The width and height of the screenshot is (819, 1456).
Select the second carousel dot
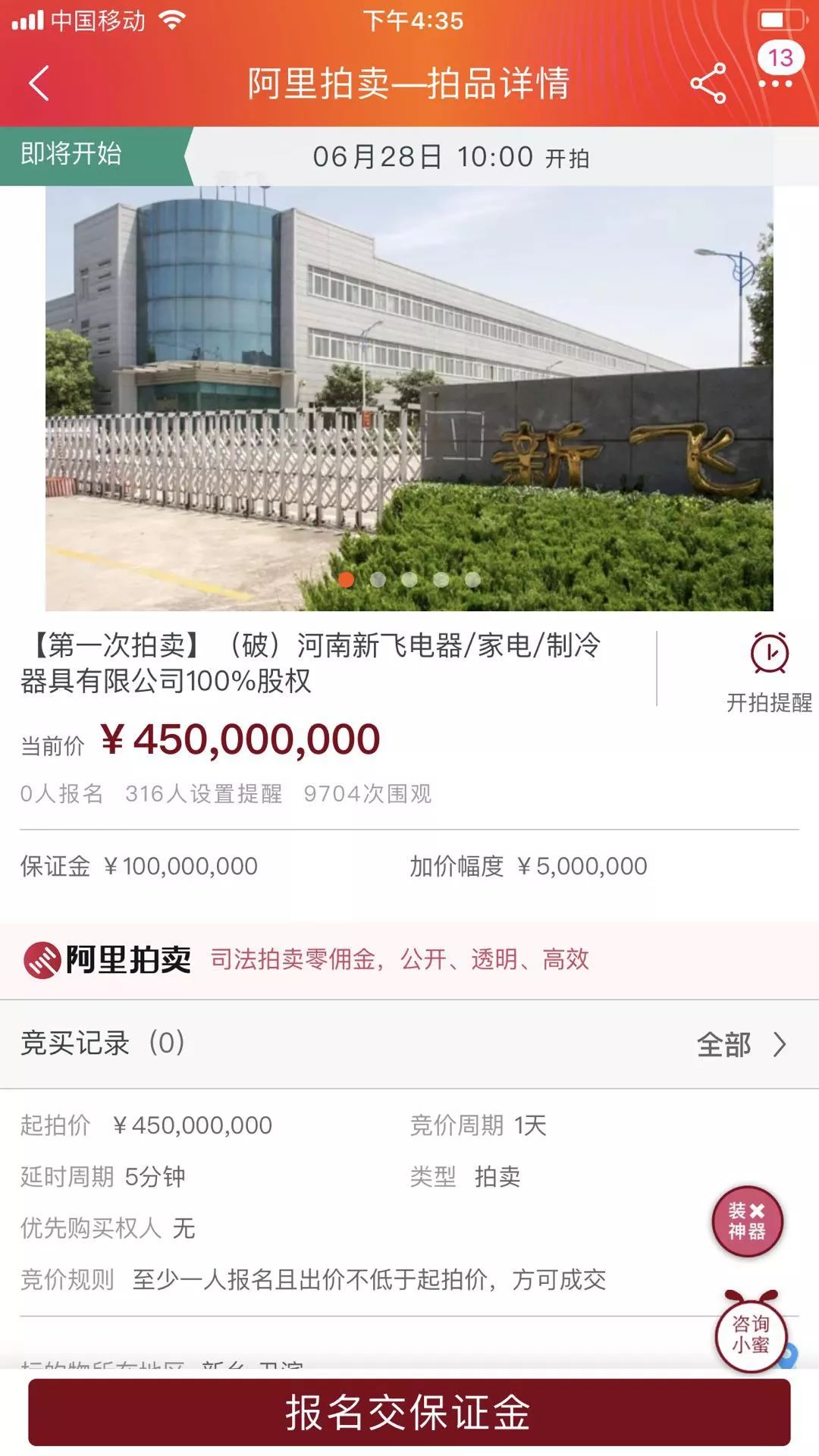[x=378, y=579]
